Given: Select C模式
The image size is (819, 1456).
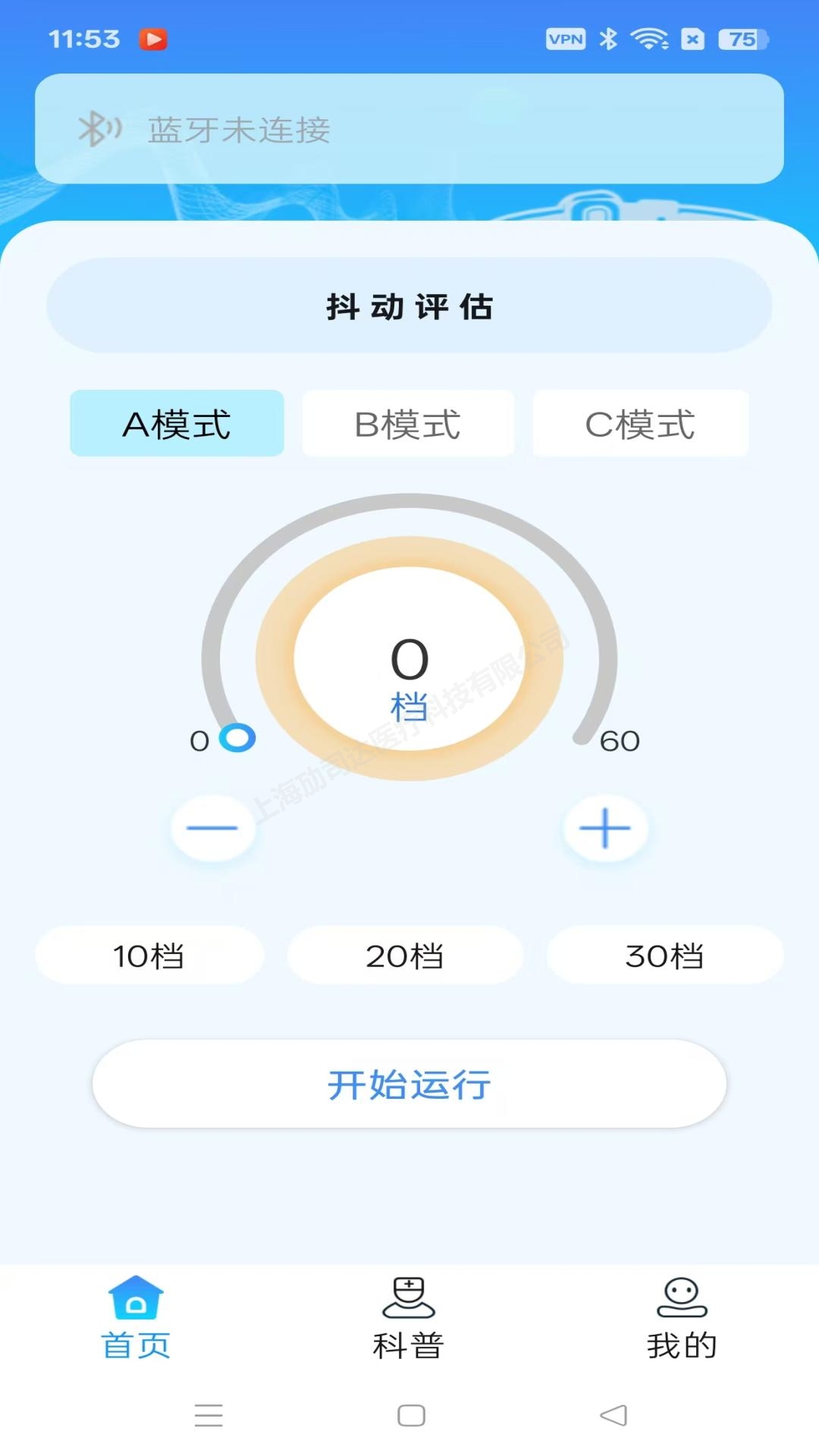Looking at the screenshot, I should tap(641, 423).
